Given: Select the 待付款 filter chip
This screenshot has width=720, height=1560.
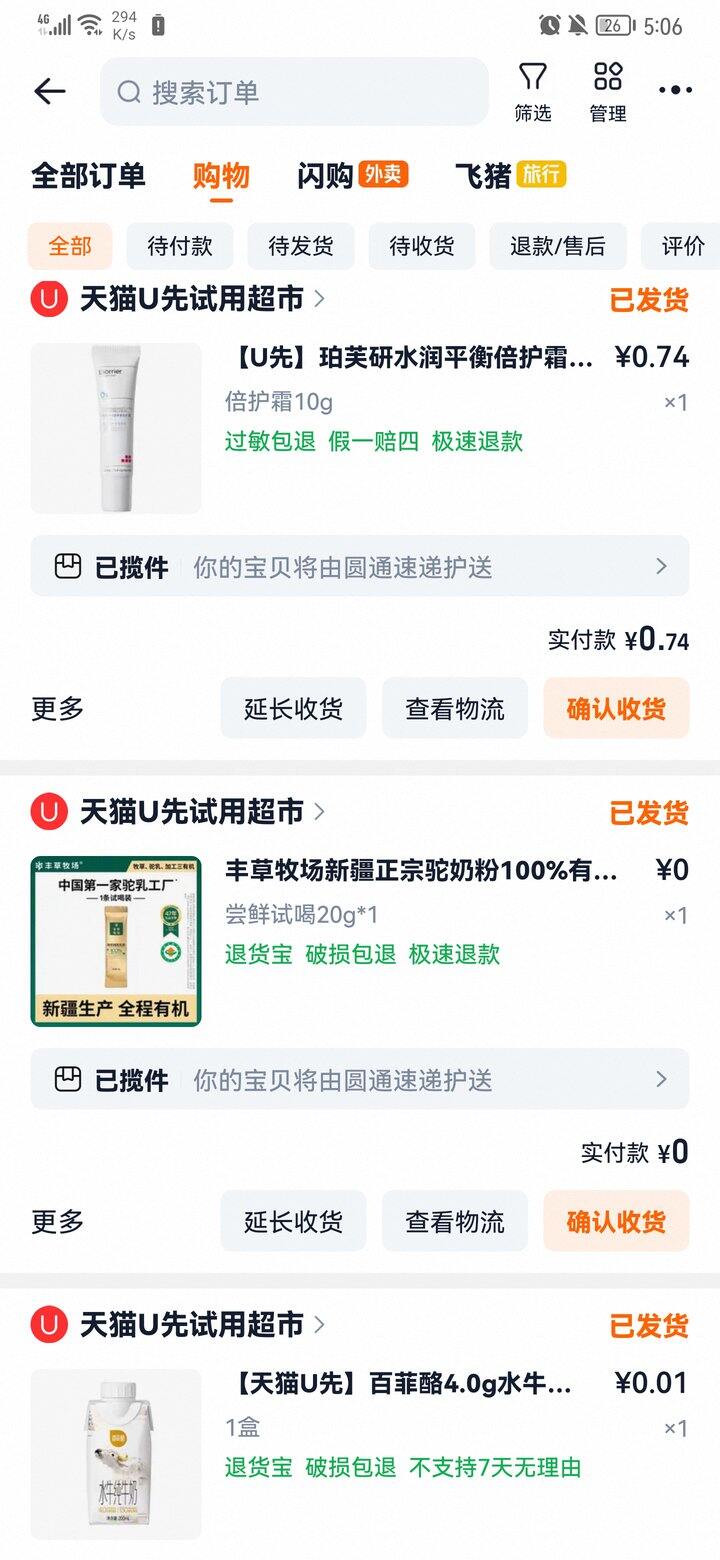Looking at the screenshot, I should tap(180, 246).
